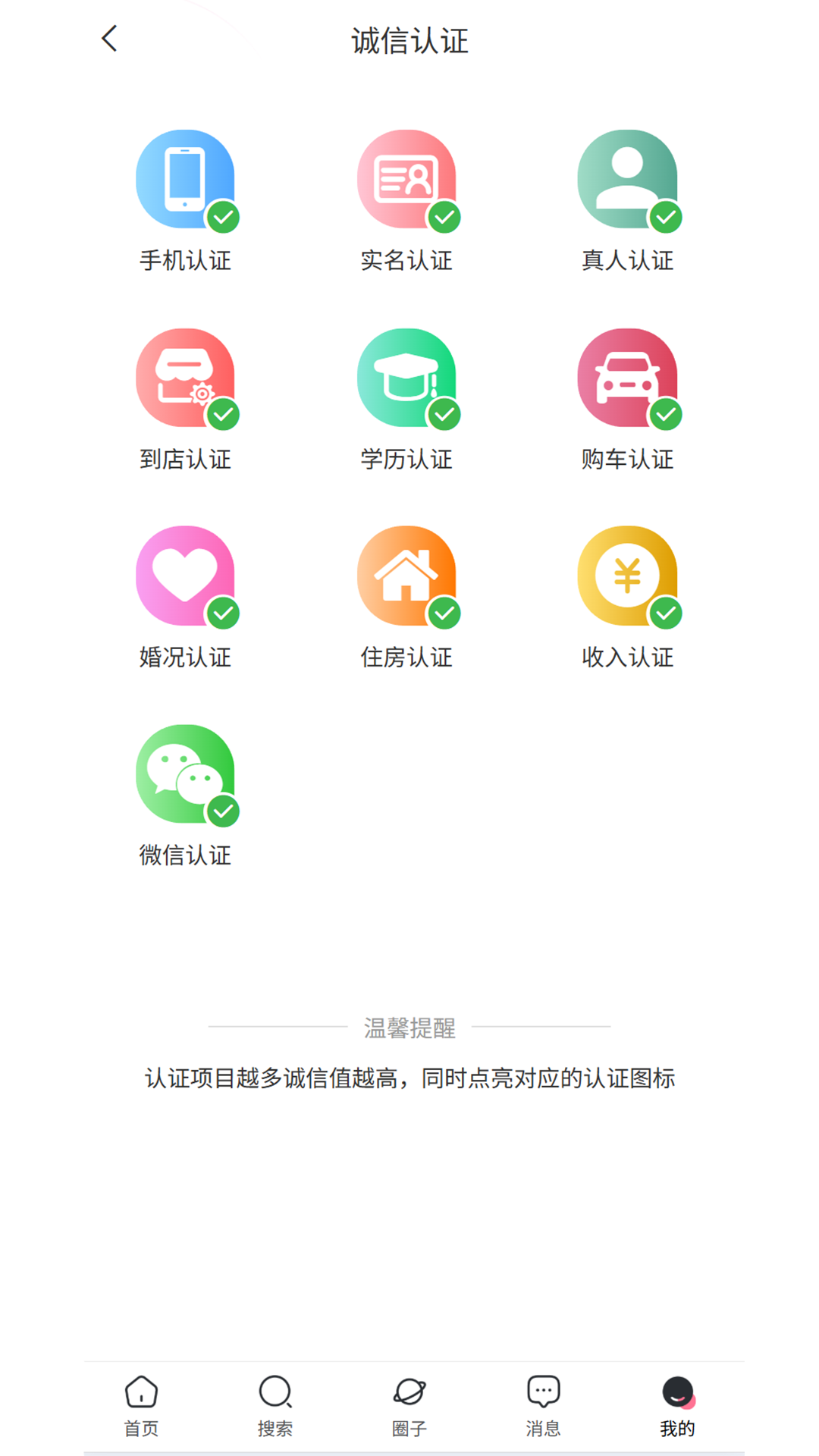The image size is (819, 1456).
Task: Tap the green checkmark on 手机认证
Action: coord(222,217)
